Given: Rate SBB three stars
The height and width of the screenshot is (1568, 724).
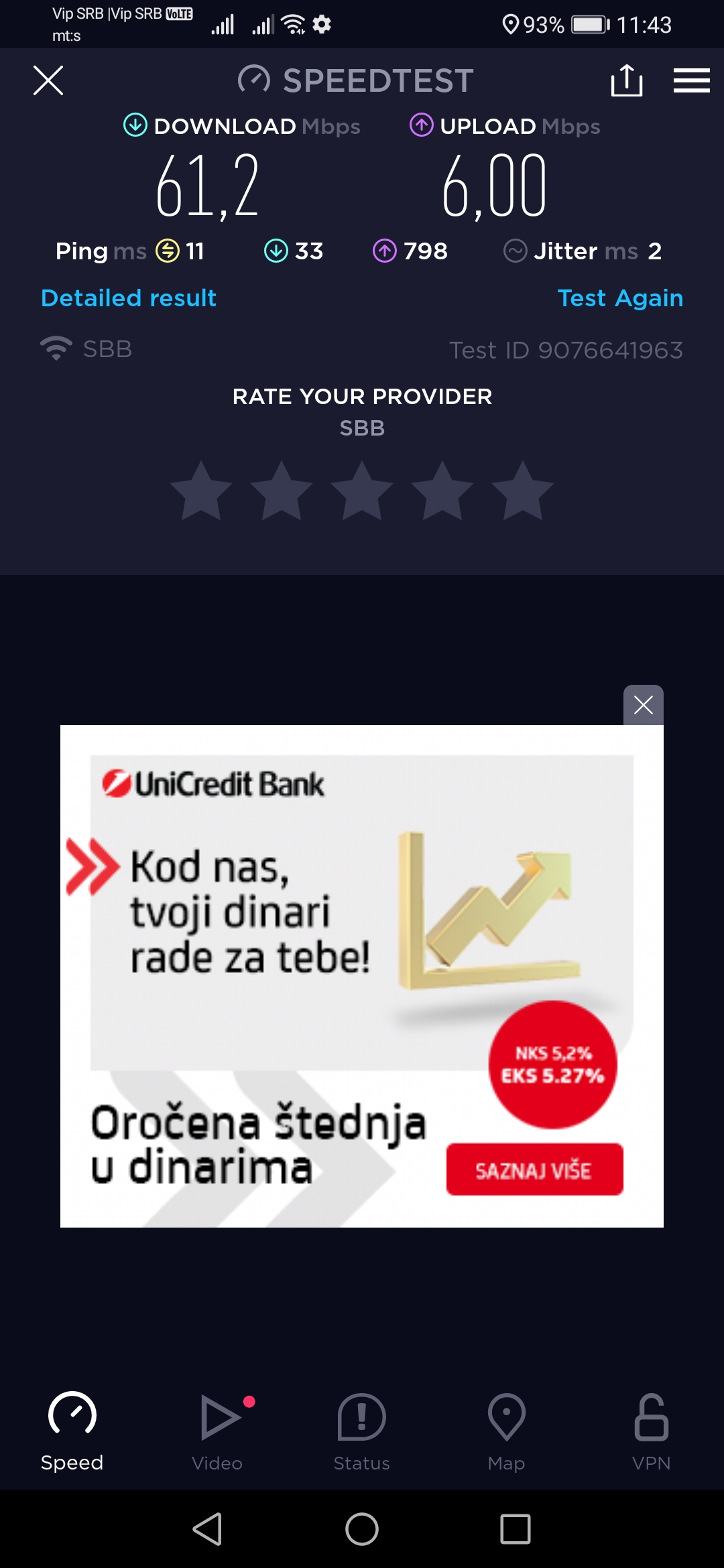Looking at the screenshot, I should (362, 491).
